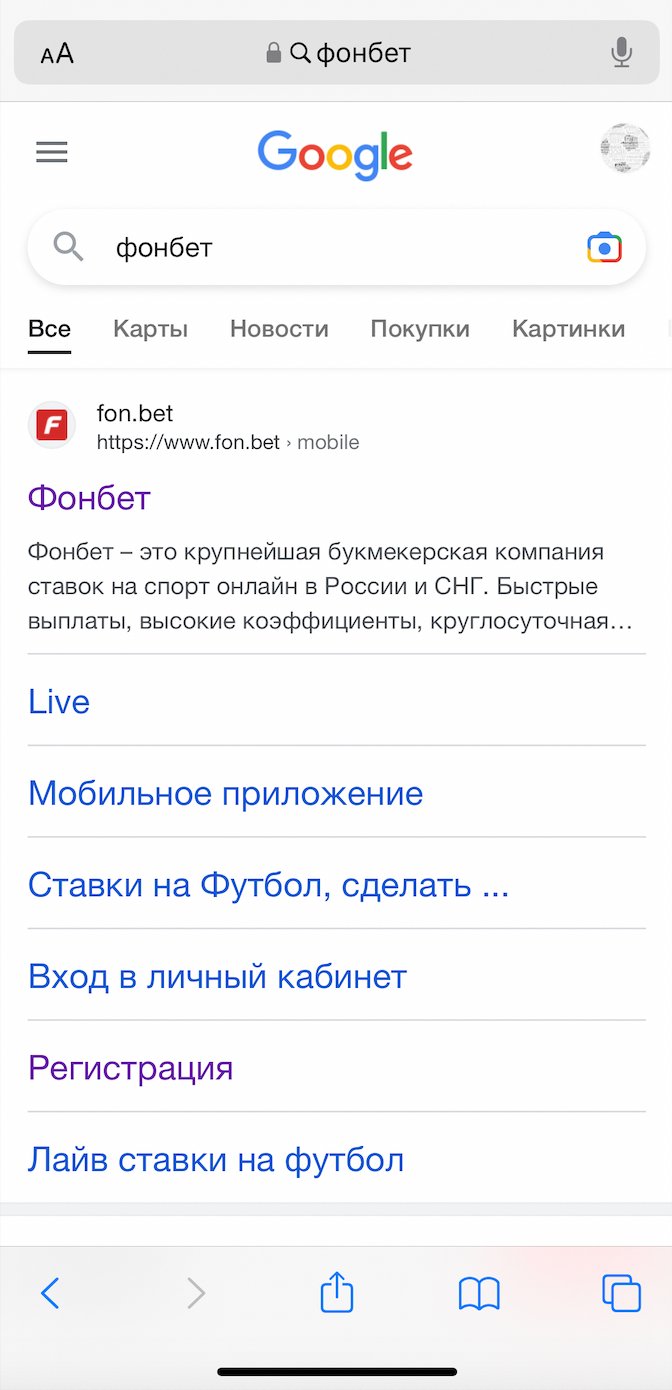Viewport: 672px width, 1390px height.
Task: Open Вход в личный кабинет link
Action: click(x=217, y=977)
